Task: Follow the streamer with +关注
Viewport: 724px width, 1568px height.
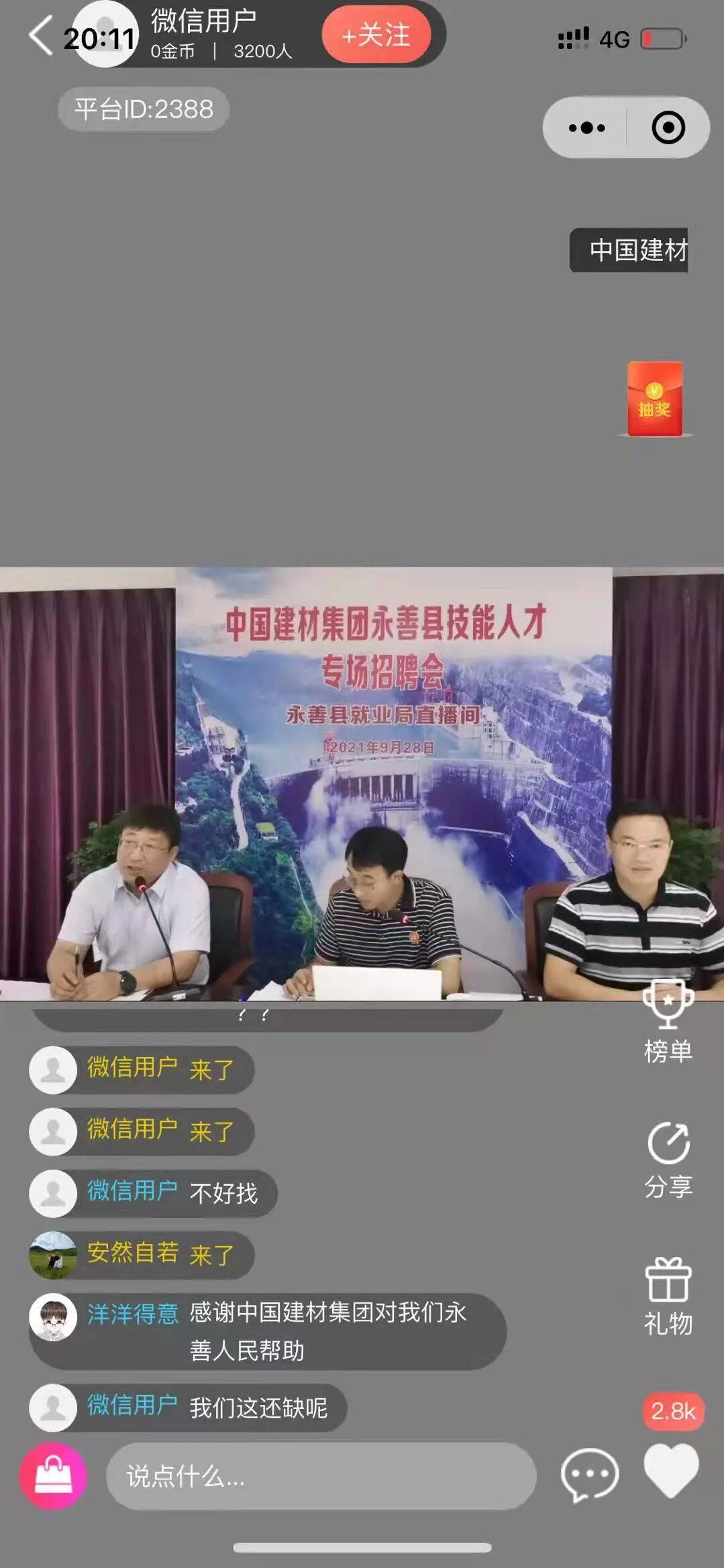Action: click(x=376, y=35)
